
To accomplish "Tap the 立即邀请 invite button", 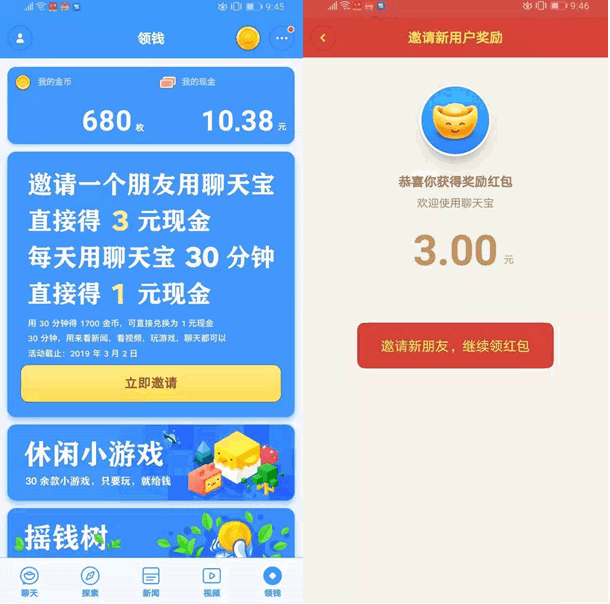I will [151, 384].
